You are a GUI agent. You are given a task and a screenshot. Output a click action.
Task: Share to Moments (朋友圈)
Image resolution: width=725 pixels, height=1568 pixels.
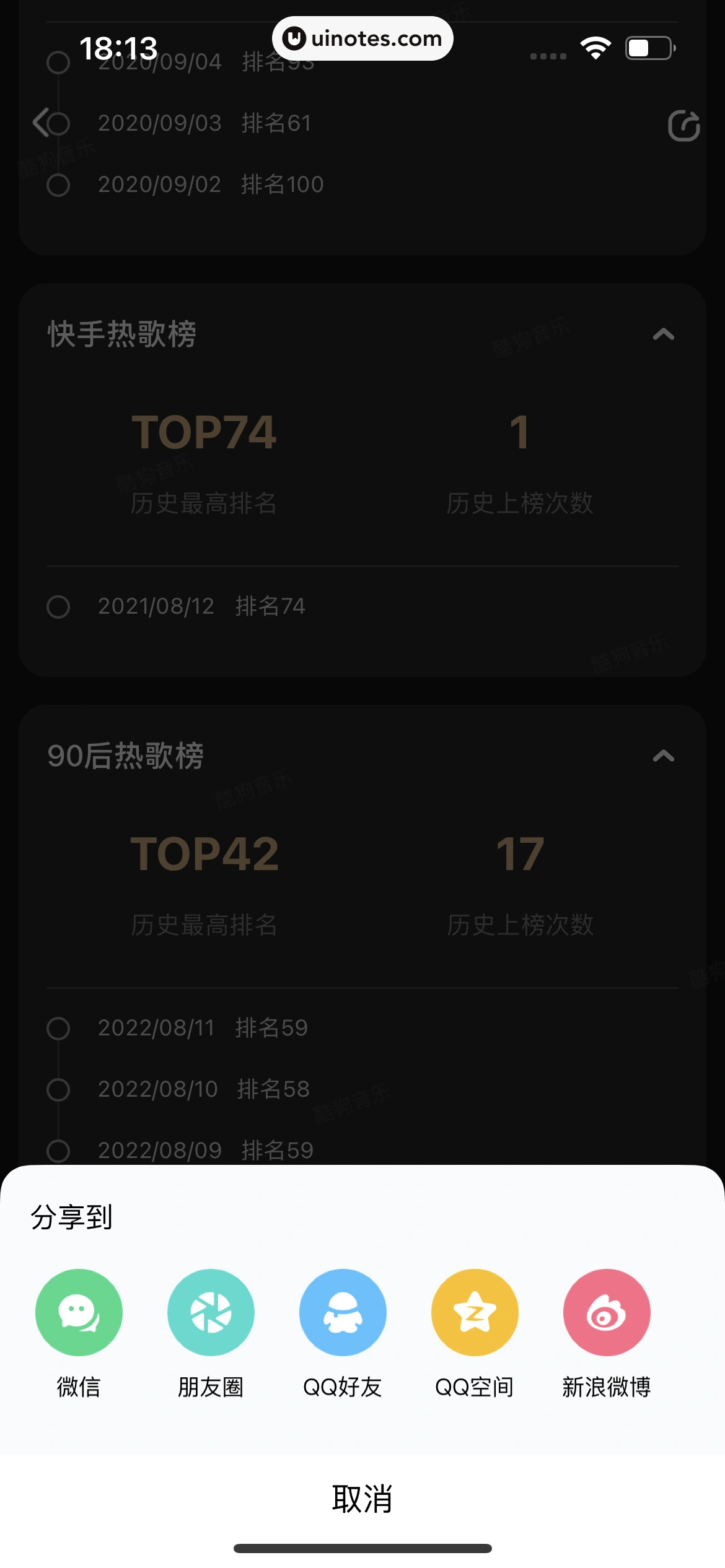211,1312
